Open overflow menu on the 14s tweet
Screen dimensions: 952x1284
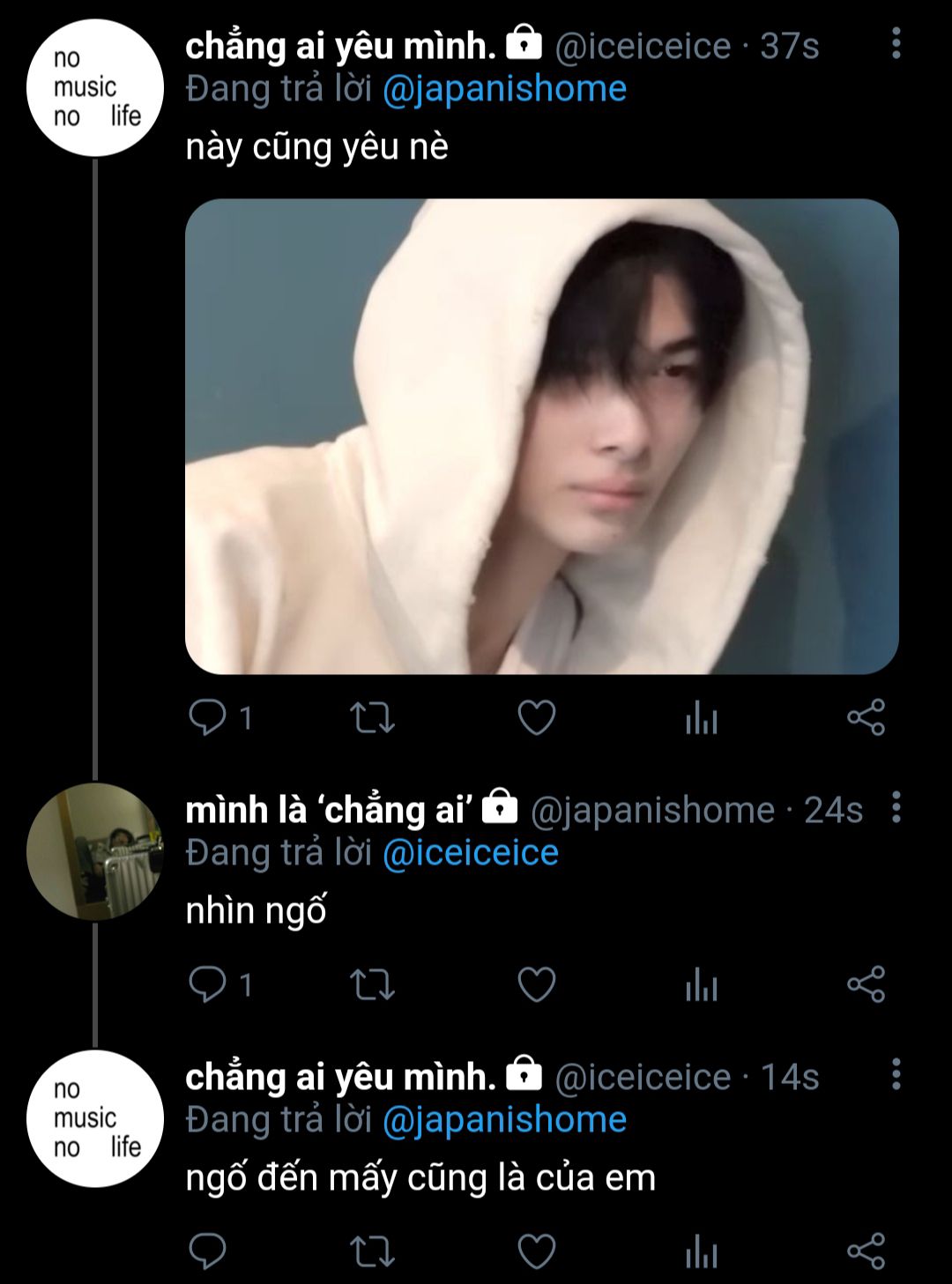[x=896, y=1074]
